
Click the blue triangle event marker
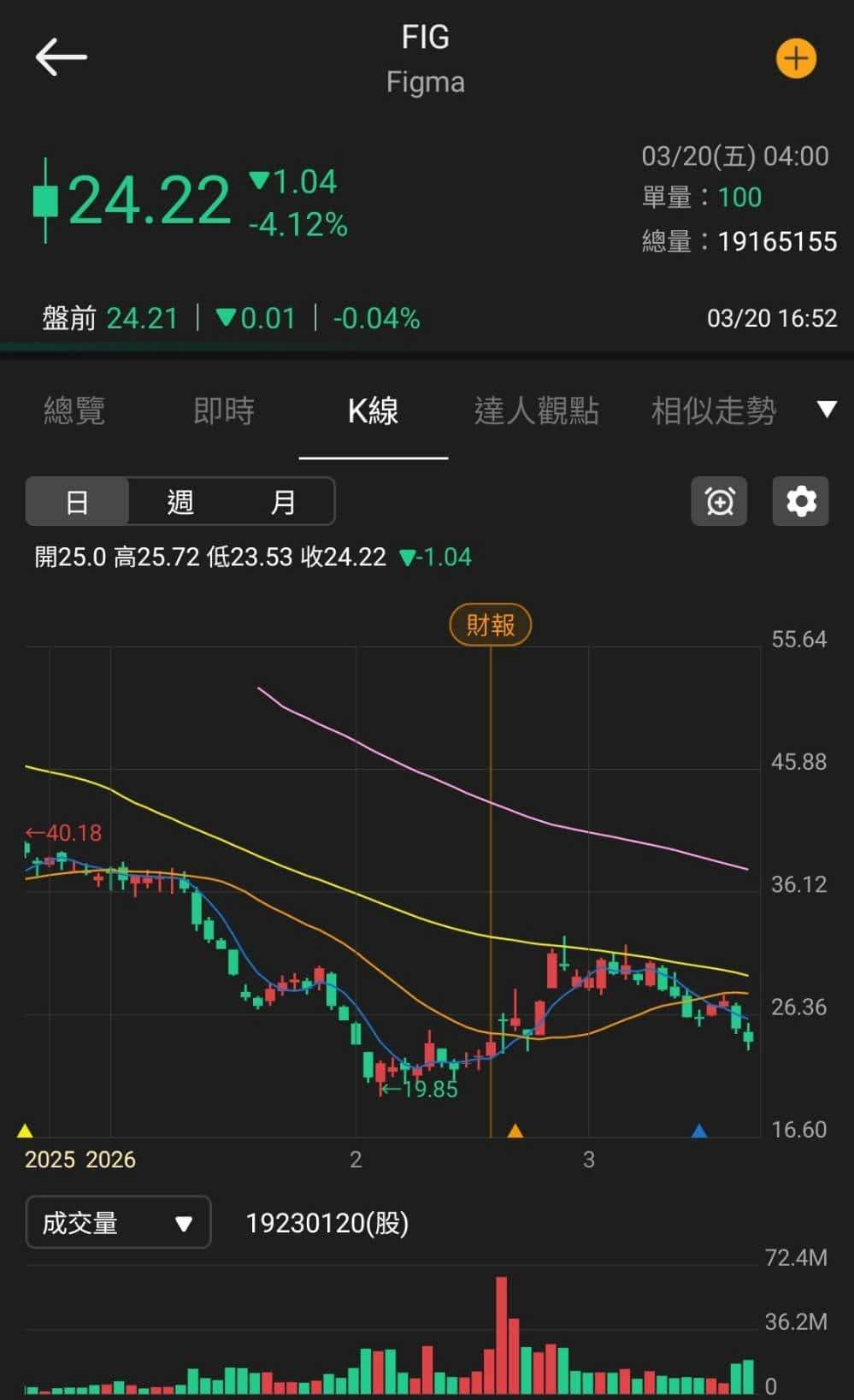[698, 1131]
